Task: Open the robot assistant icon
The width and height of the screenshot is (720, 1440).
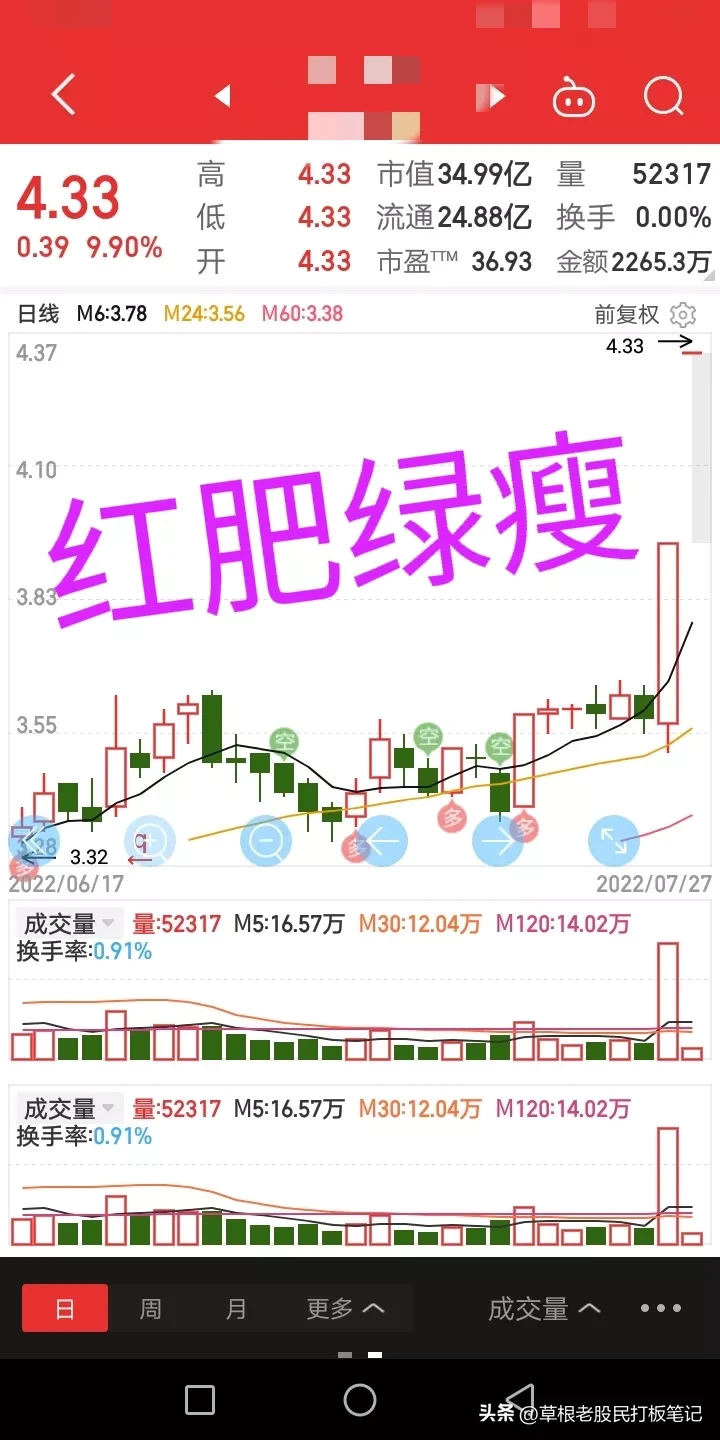Action: point(574,98)
